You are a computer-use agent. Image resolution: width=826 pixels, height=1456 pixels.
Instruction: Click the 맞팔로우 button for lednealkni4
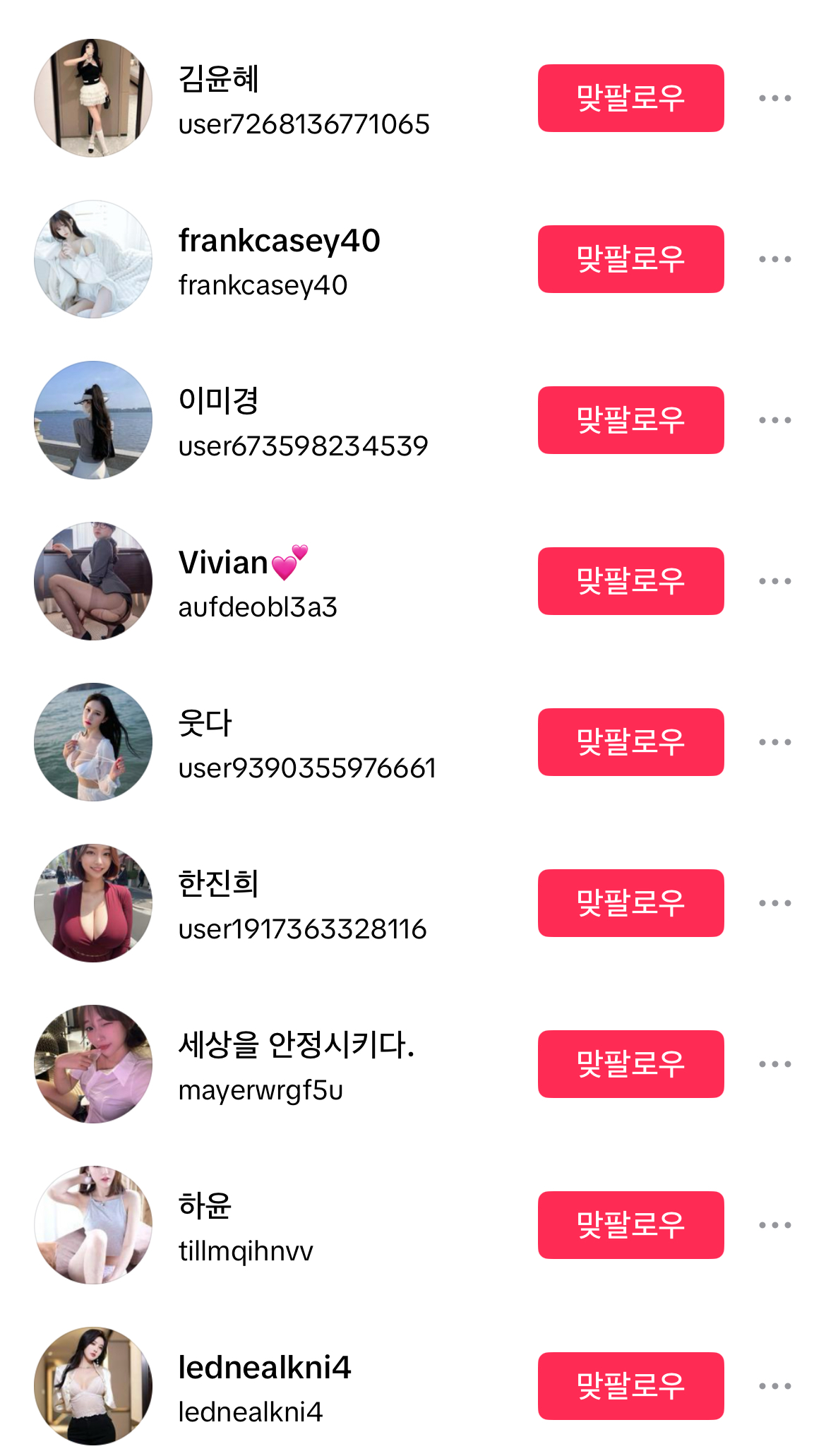pos(630,1385)
